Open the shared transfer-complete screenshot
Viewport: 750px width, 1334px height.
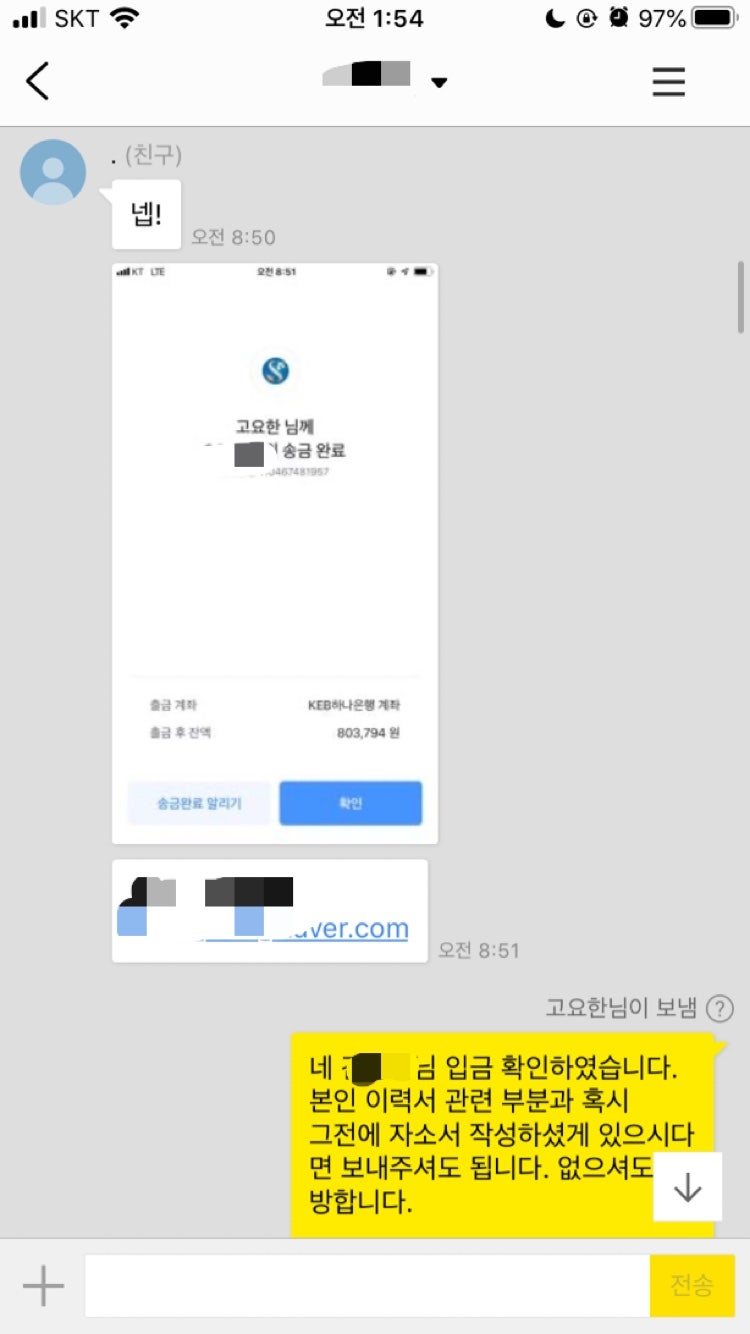click(275, 553)
